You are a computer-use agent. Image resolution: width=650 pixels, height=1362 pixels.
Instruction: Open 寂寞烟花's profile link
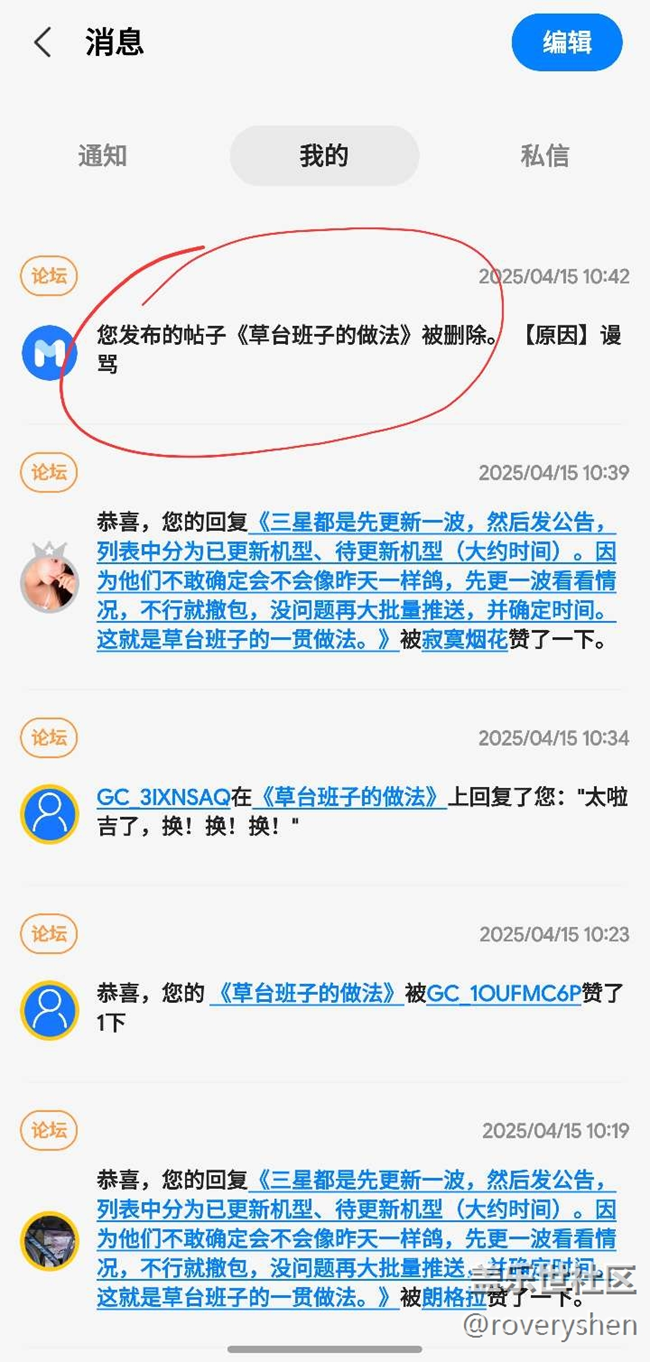pos(465,640)
